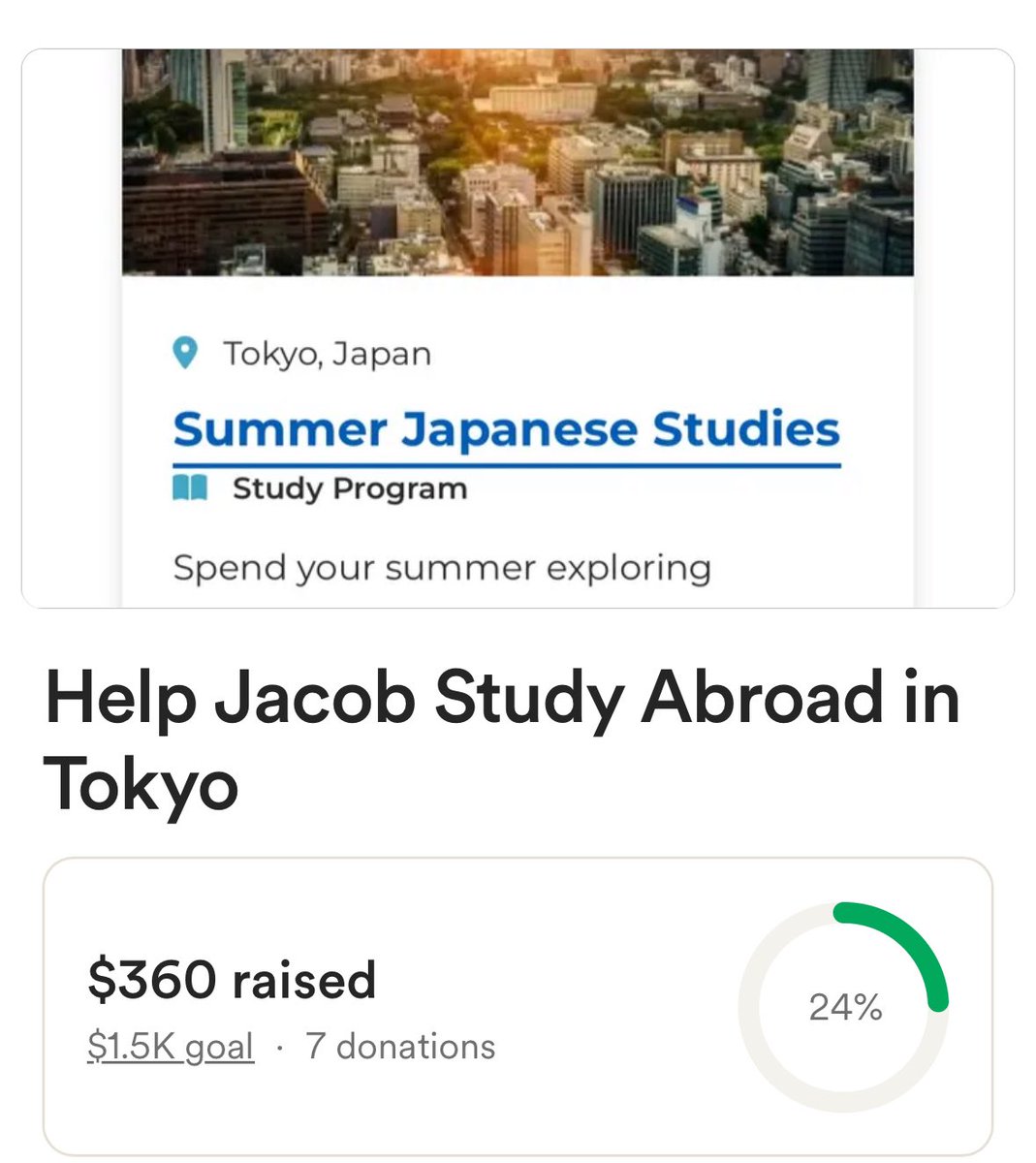Open the fundraiser cover image
1036x1163 pixels.
coord(518,328)
